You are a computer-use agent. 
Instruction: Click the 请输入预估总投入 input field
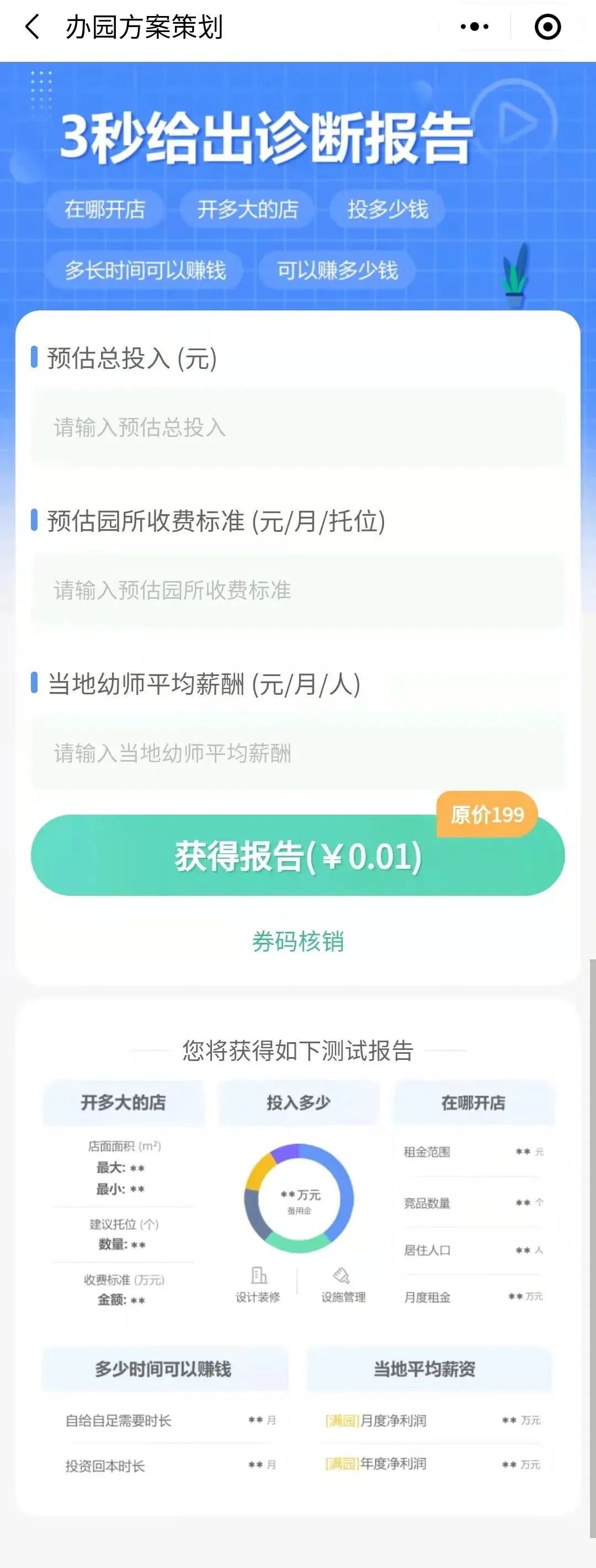tap(297, 428)
